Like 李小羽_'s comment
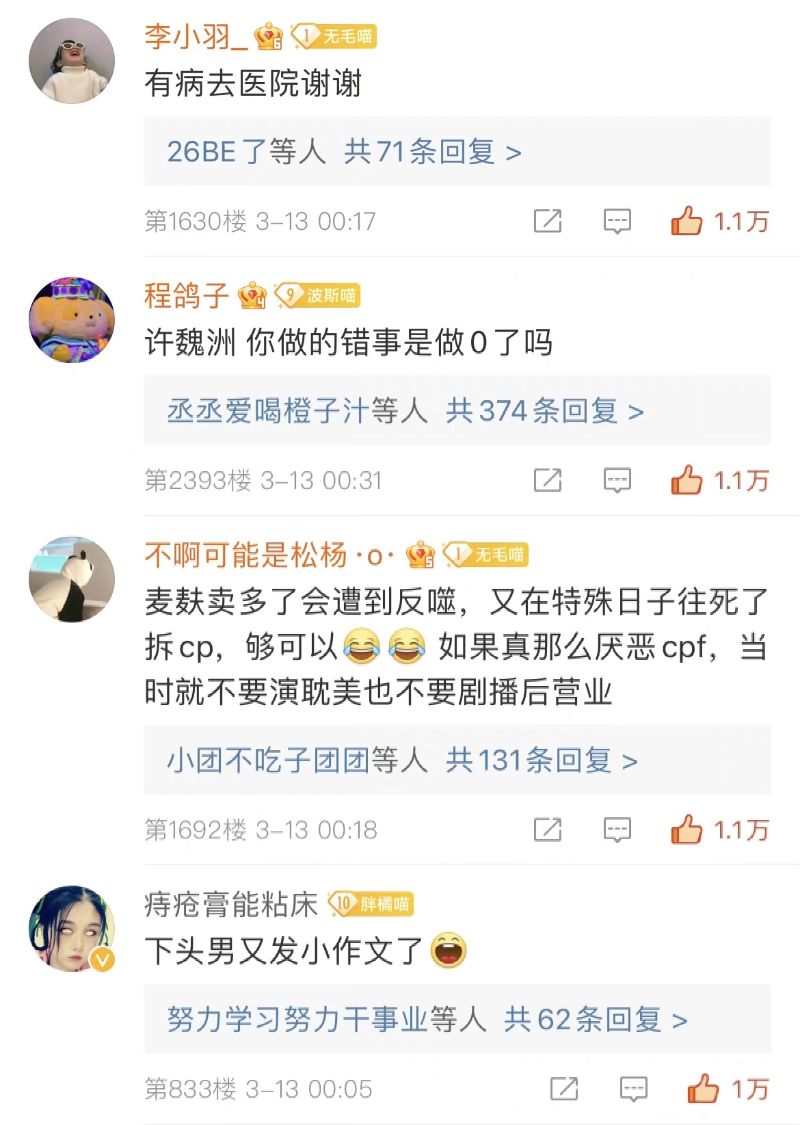The width and height of the screenshot is (800, 1125). pos(687,221)
